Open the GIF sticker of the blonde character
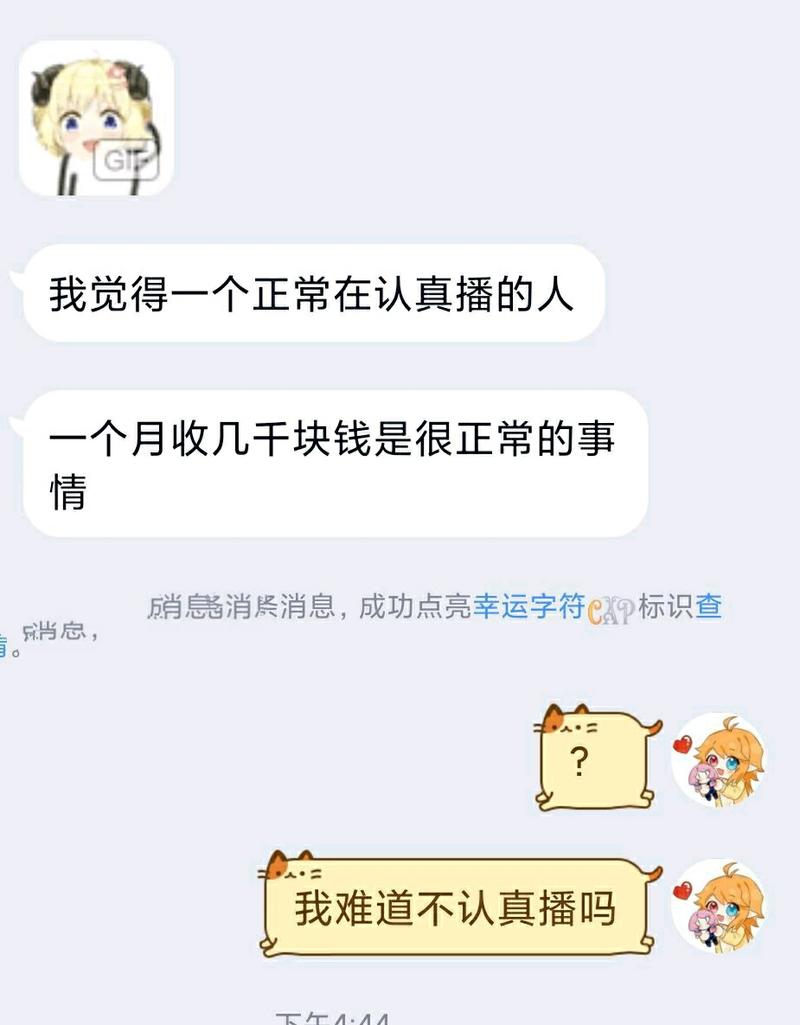Viewport: 800px width, 1025px height. click(x=96, y=118)
